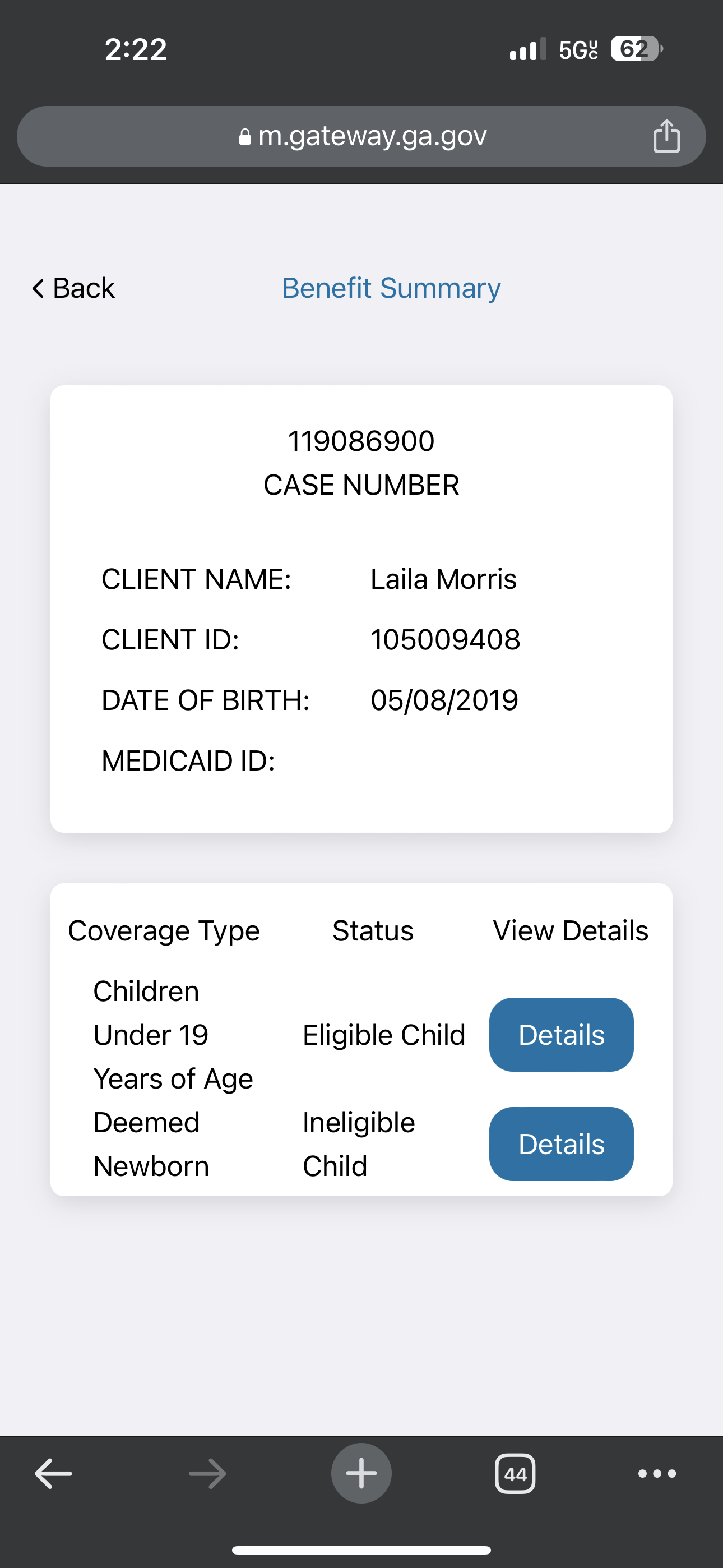Open the browser's three-dot menu

pyautogui.click(x=657, y=1474)
